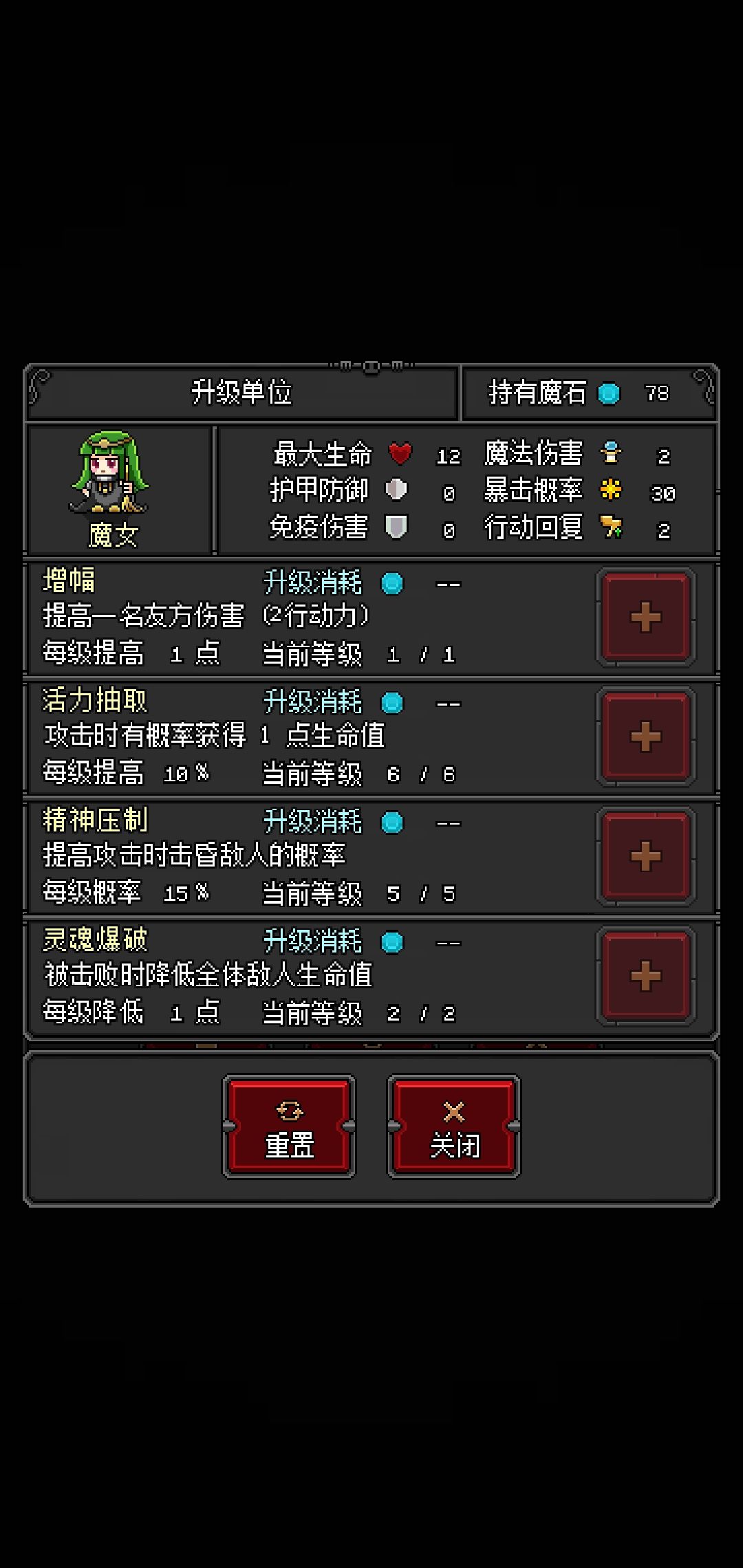Click the gem icon in 灵魂爆破 upgrade cost
Viewport: 743px width, 1568px height.
tap(391, 943)
